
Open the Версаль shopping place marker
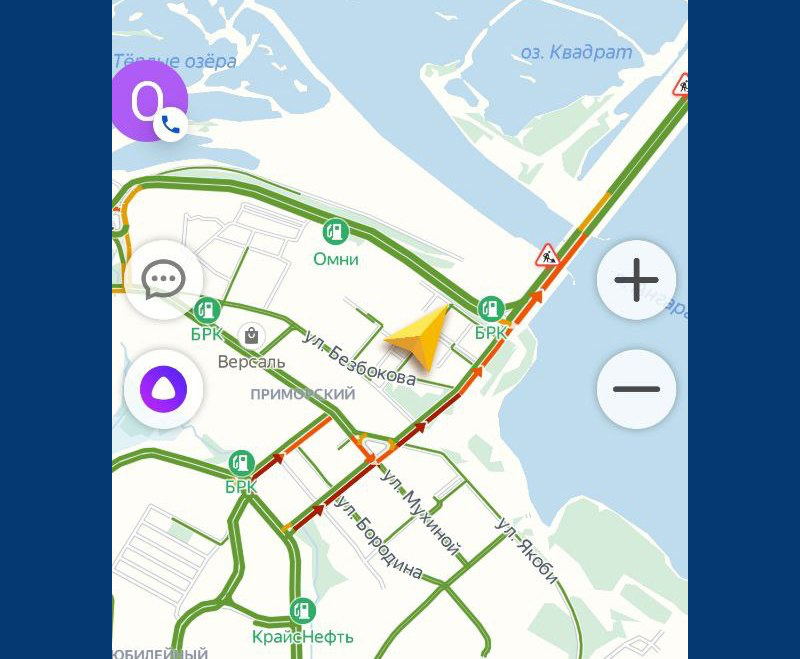(251, 335)
